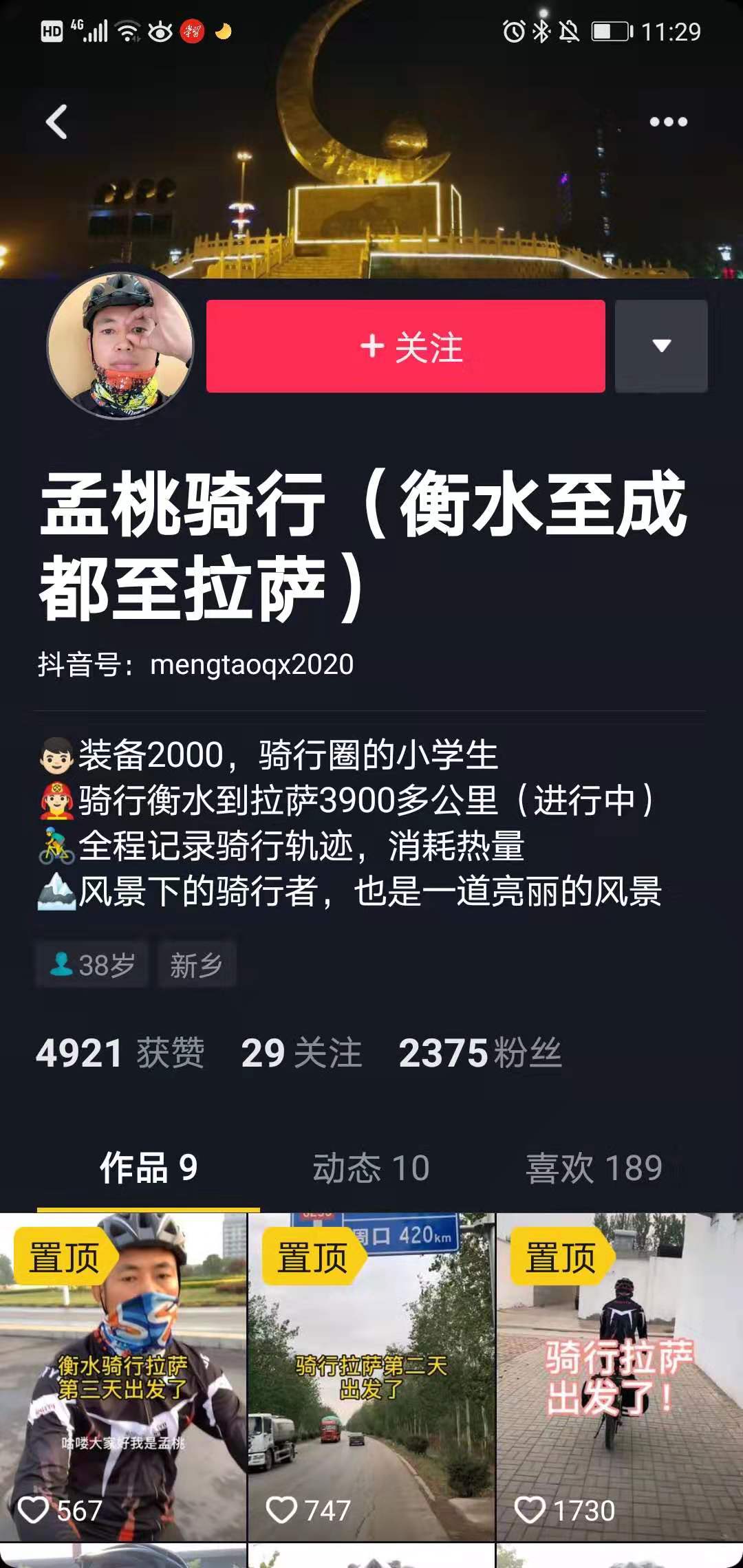This screenshot has width=743, height=1568.
Task: Open the three-dot overflow menu
Action: tap(668, 122)
